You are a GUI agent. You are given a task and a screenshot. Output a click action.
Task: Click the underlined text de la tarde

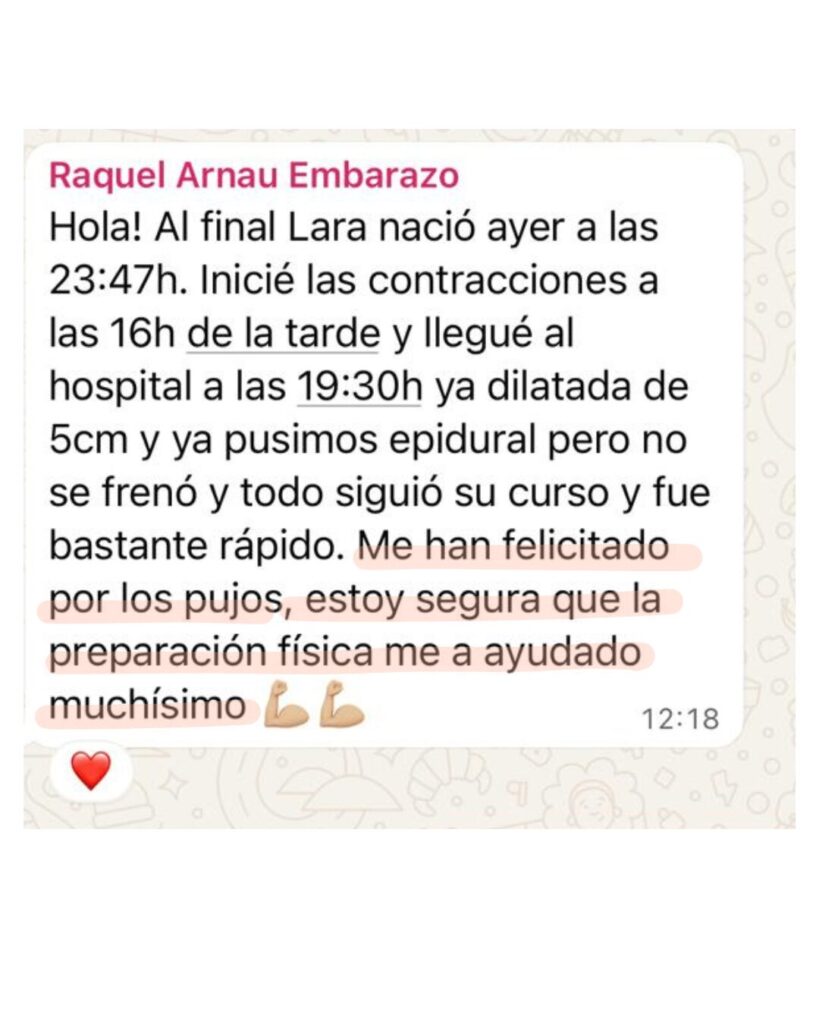[x=280, y=332]
